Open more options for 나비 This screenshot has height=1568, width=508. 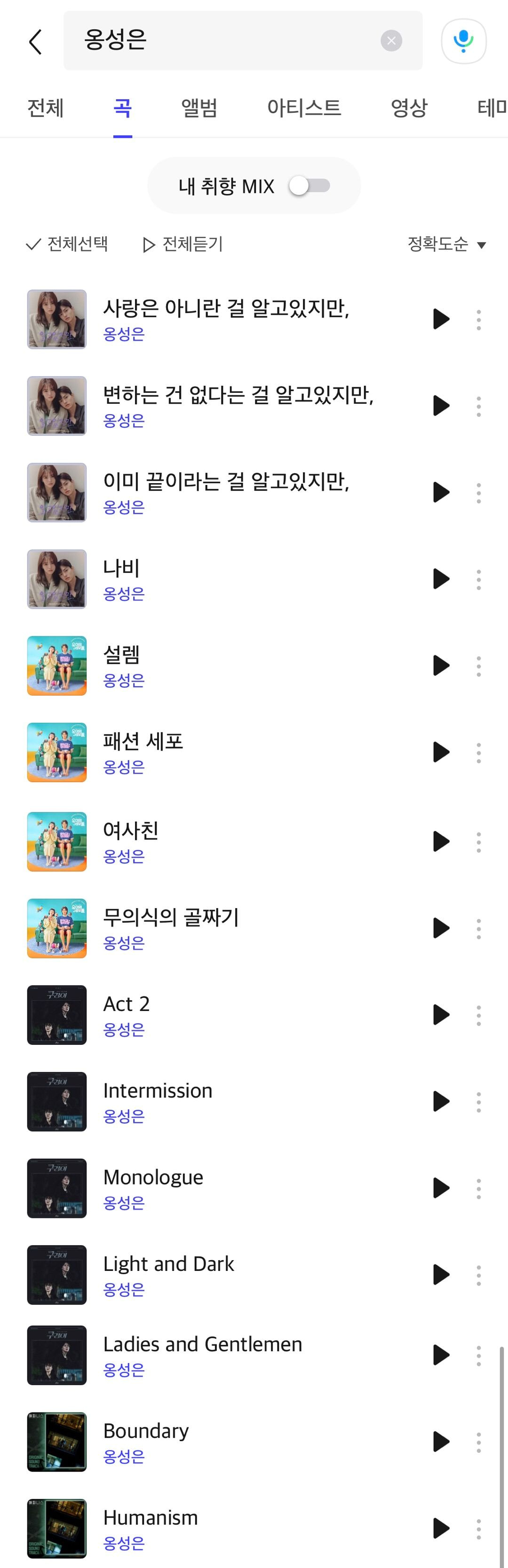(x=479, y=580)
